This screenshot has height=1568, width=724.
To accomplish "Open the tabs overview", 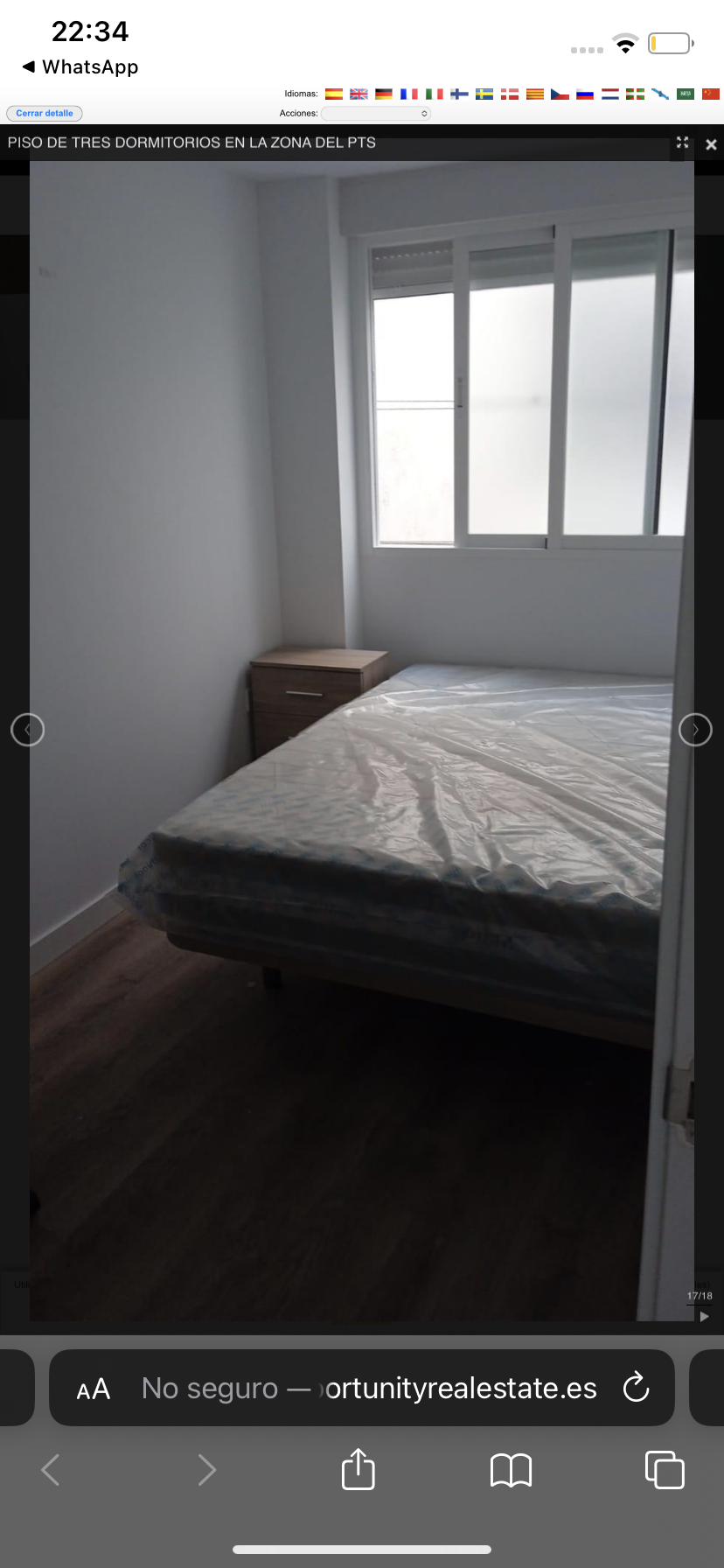I will [664, 1469].
